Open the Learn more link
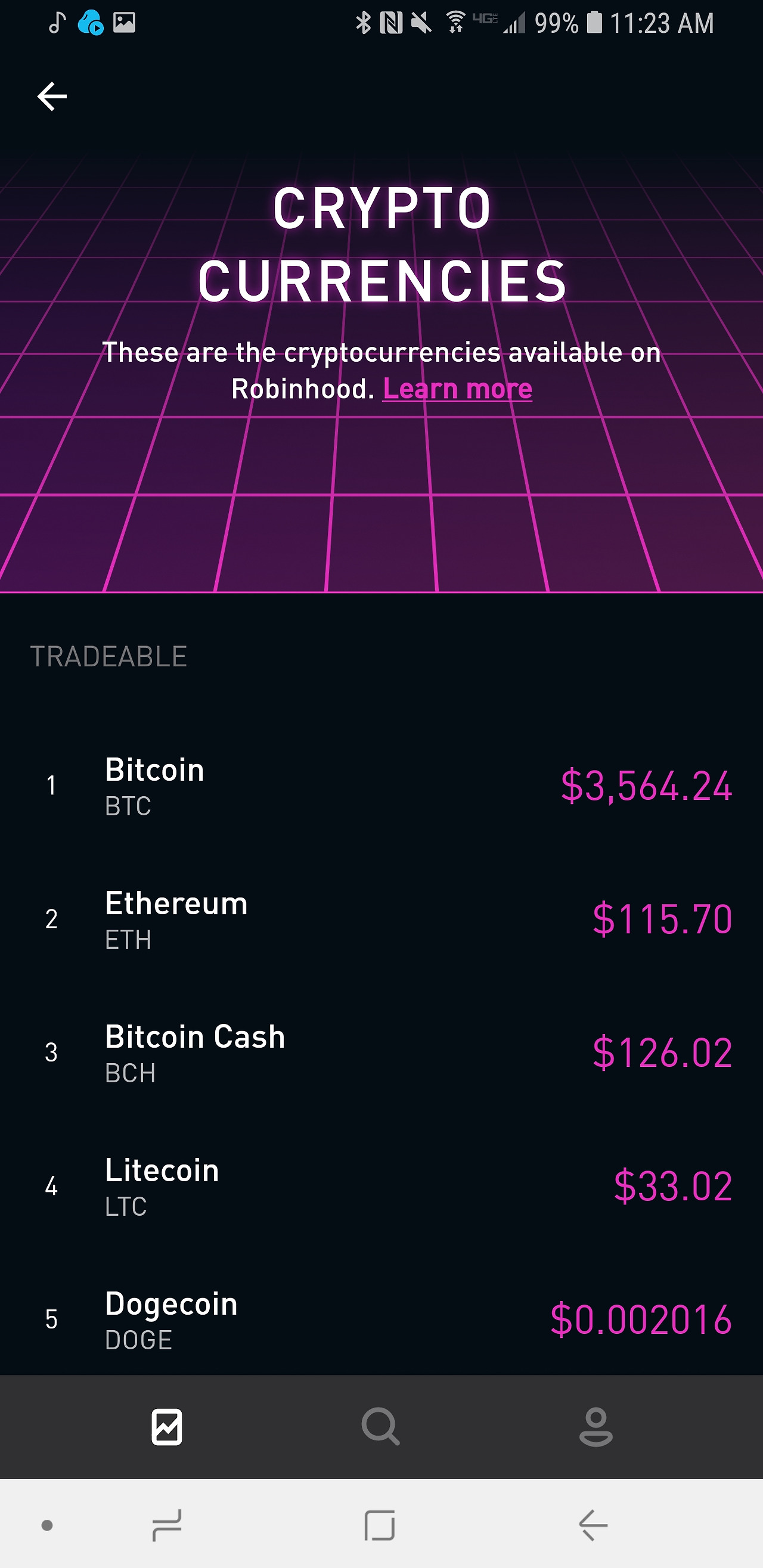Viewport: 763px width, 1568px height. click(x=457, y=389)
